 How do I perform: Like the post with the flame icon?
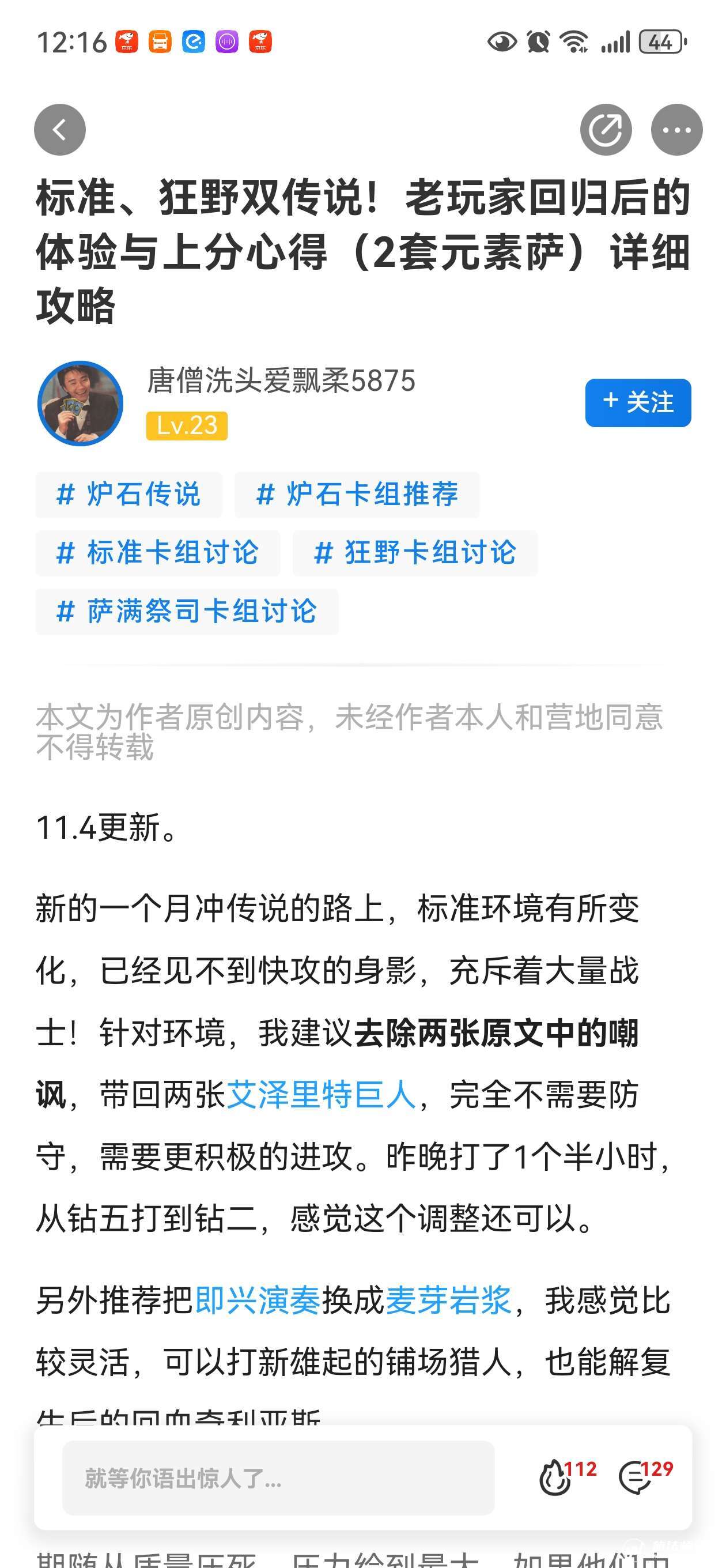pyautogui.click(x=566, y=1477)
